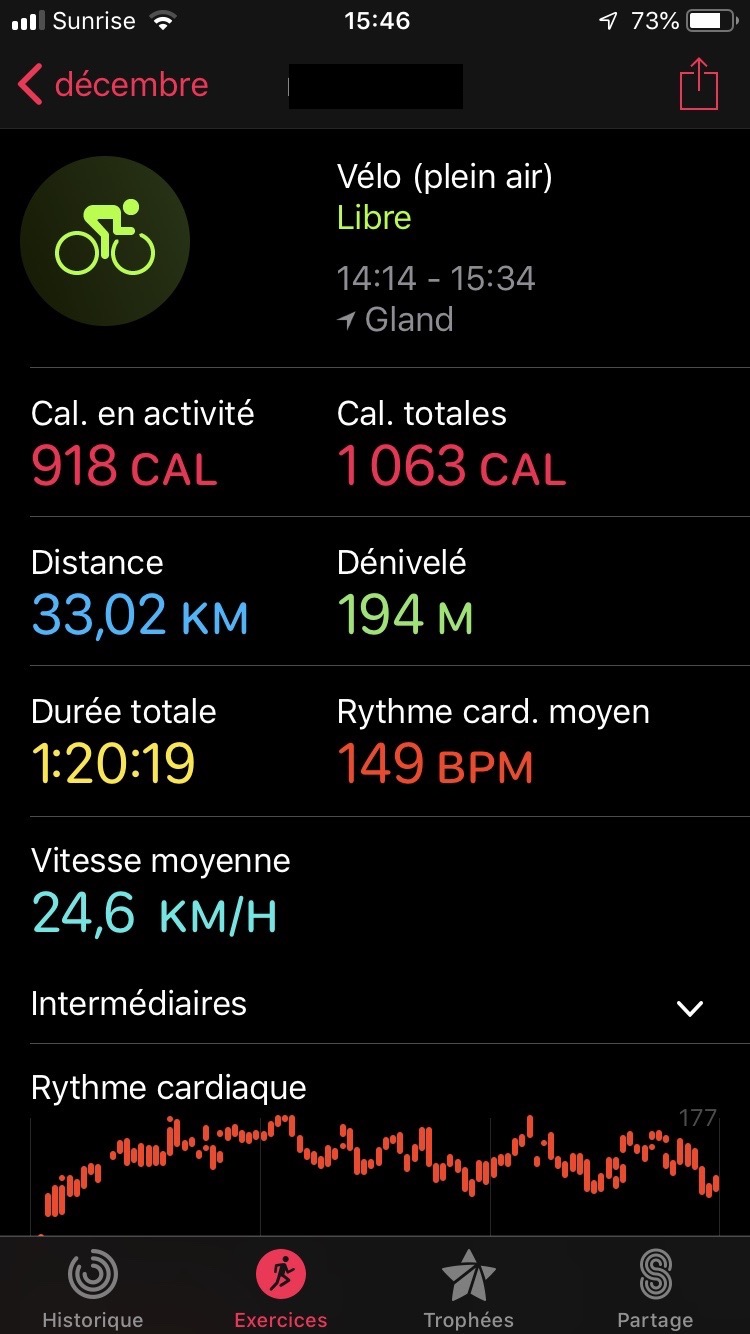The height and width of the screenshot is (1334, 750).
Task: Switch to the Trophées tab
Action: (x=468, y=1288)
